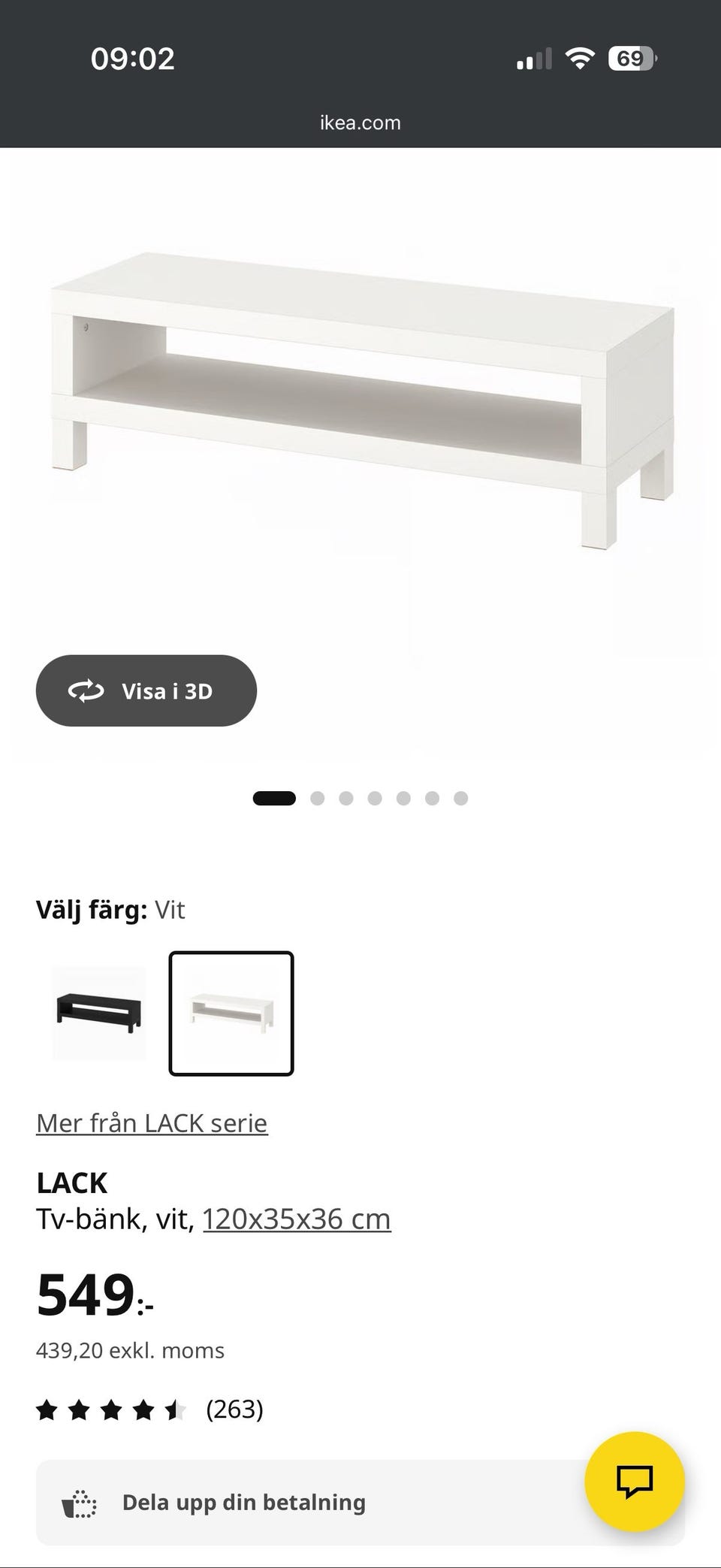Tap the first carousel position dot

point(275,798)
